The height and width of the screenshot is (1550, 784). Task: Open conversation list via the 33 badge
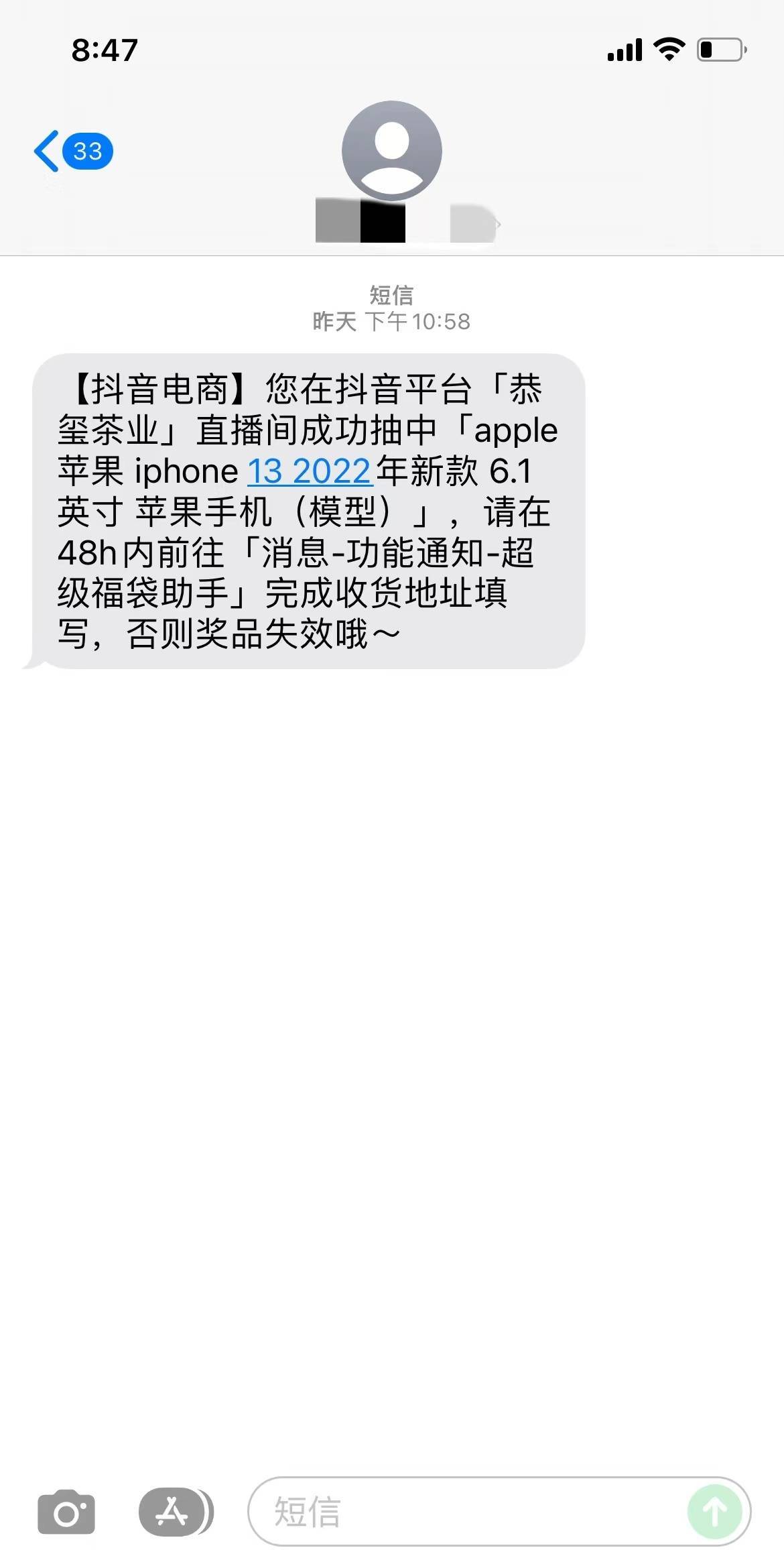click(x=88, y=151)
